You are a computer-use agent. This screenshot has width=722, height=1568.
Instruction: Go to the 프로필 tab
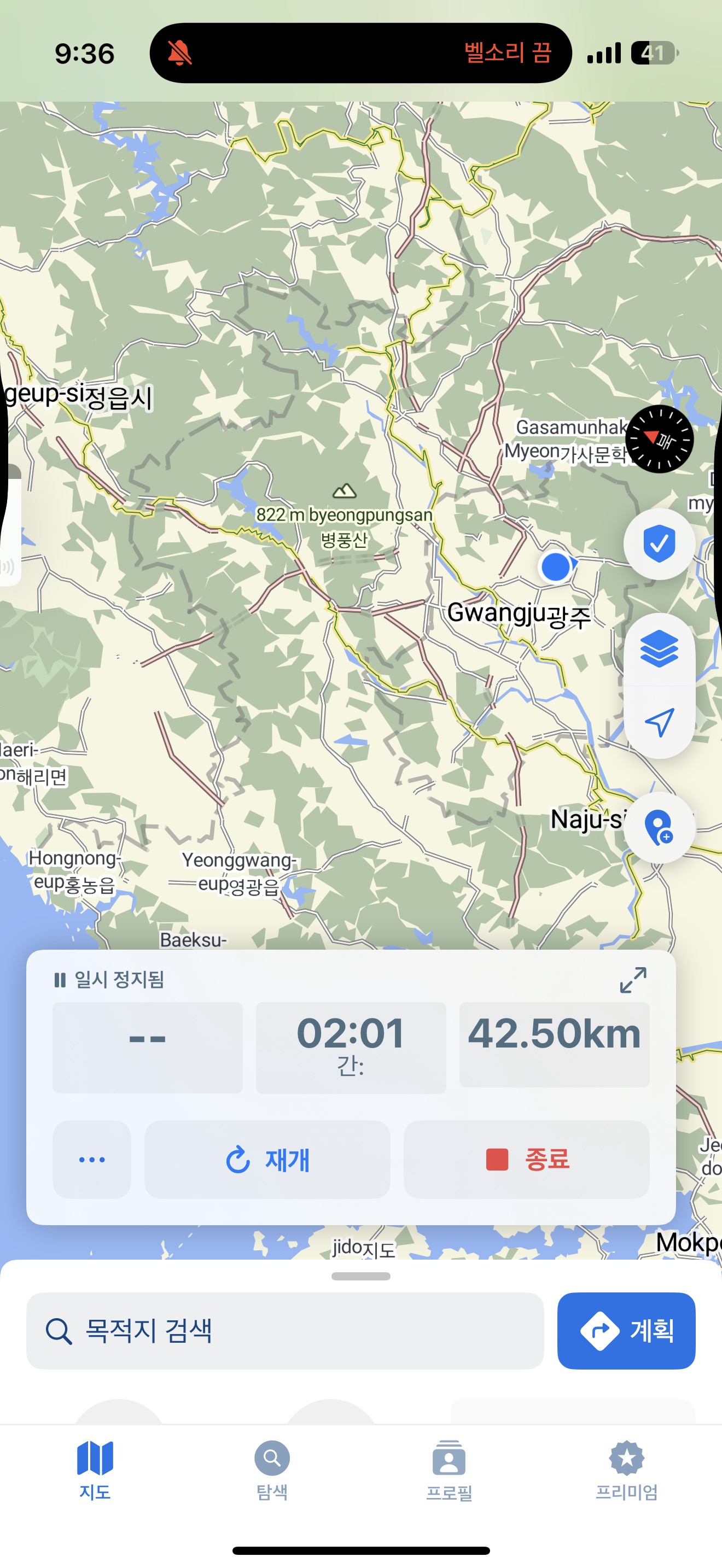coord(449,1470)
